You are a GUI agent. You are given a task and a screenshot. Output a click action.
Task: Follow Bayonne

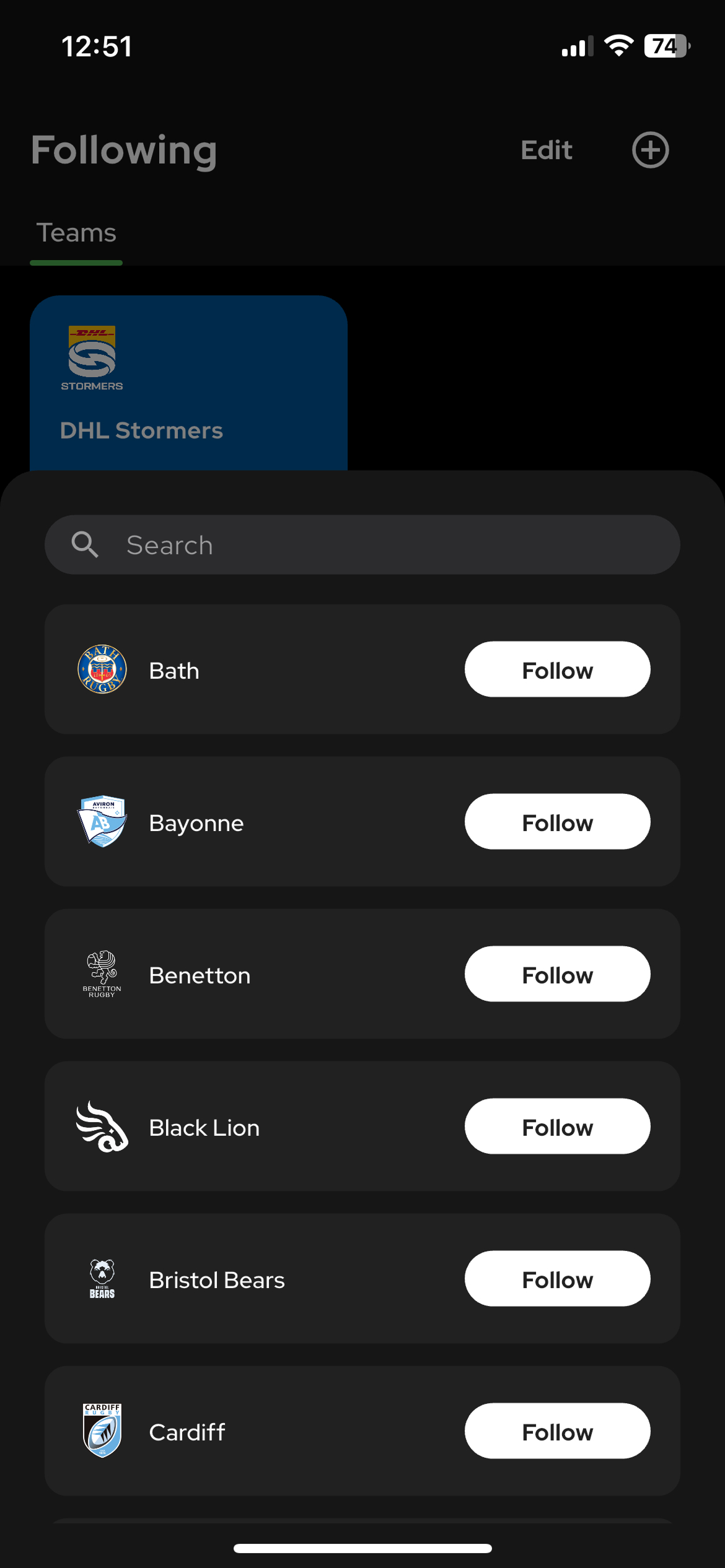tap(556, 822)
